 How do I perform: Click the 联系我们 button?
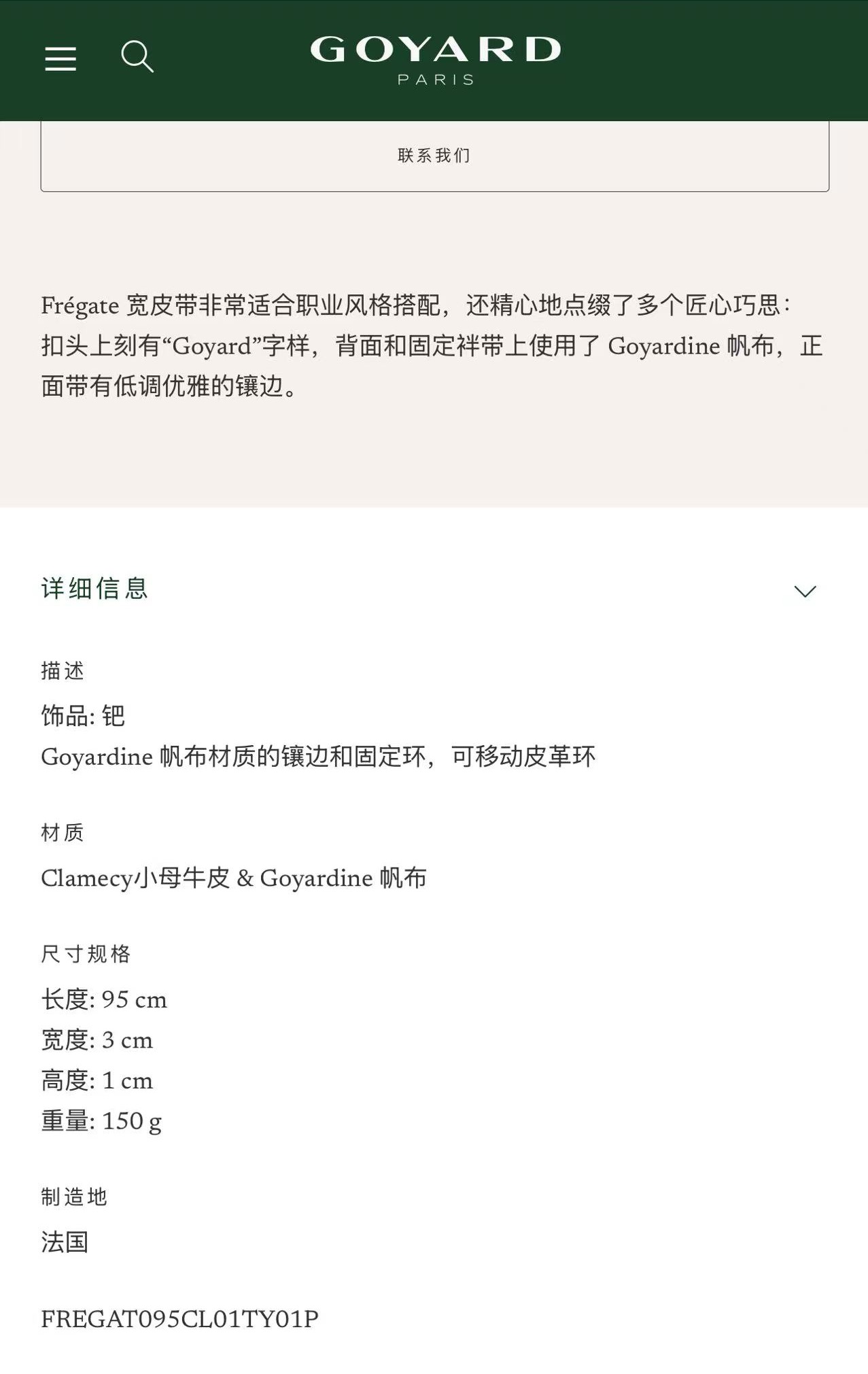(x=434, y=155)
